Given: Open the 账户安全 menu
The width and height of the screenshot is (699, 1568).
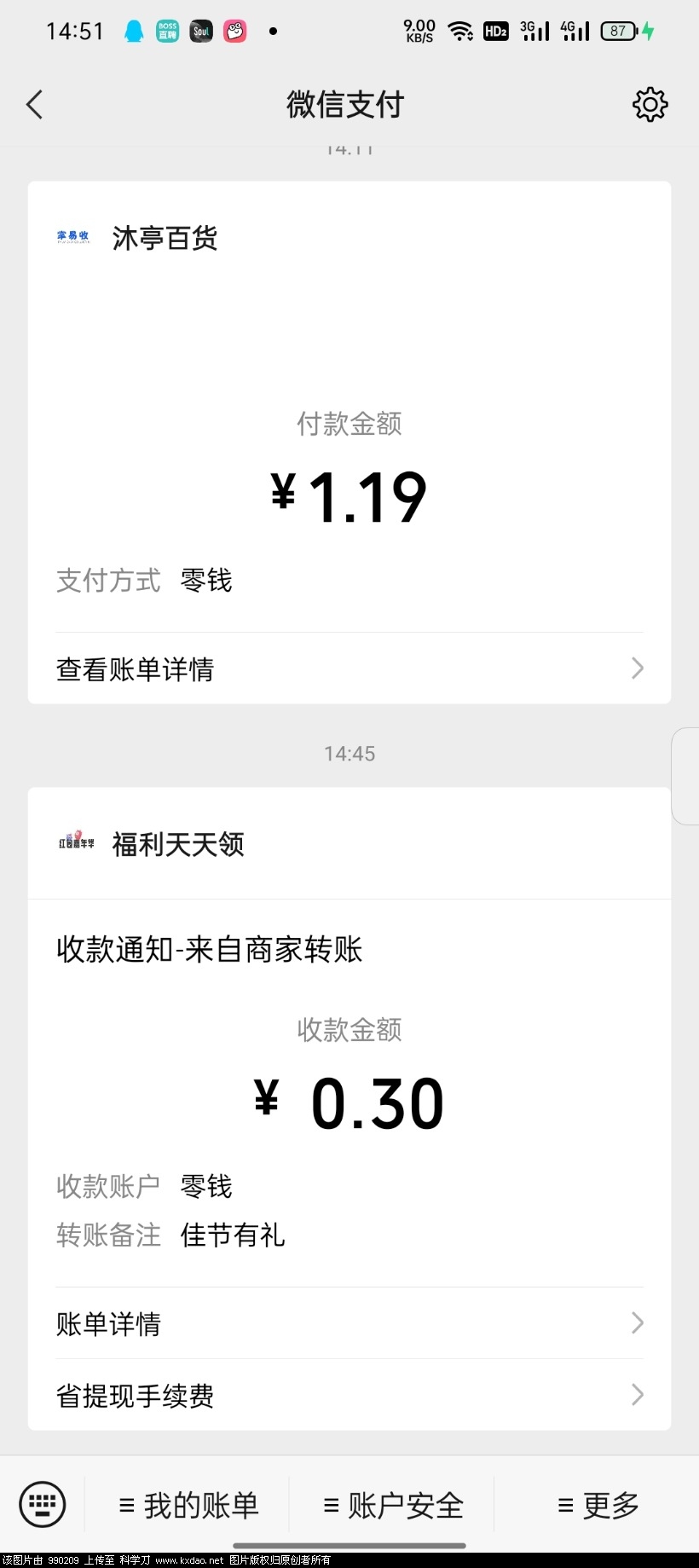Looking at the screenshot, I should pos(393,1506).
